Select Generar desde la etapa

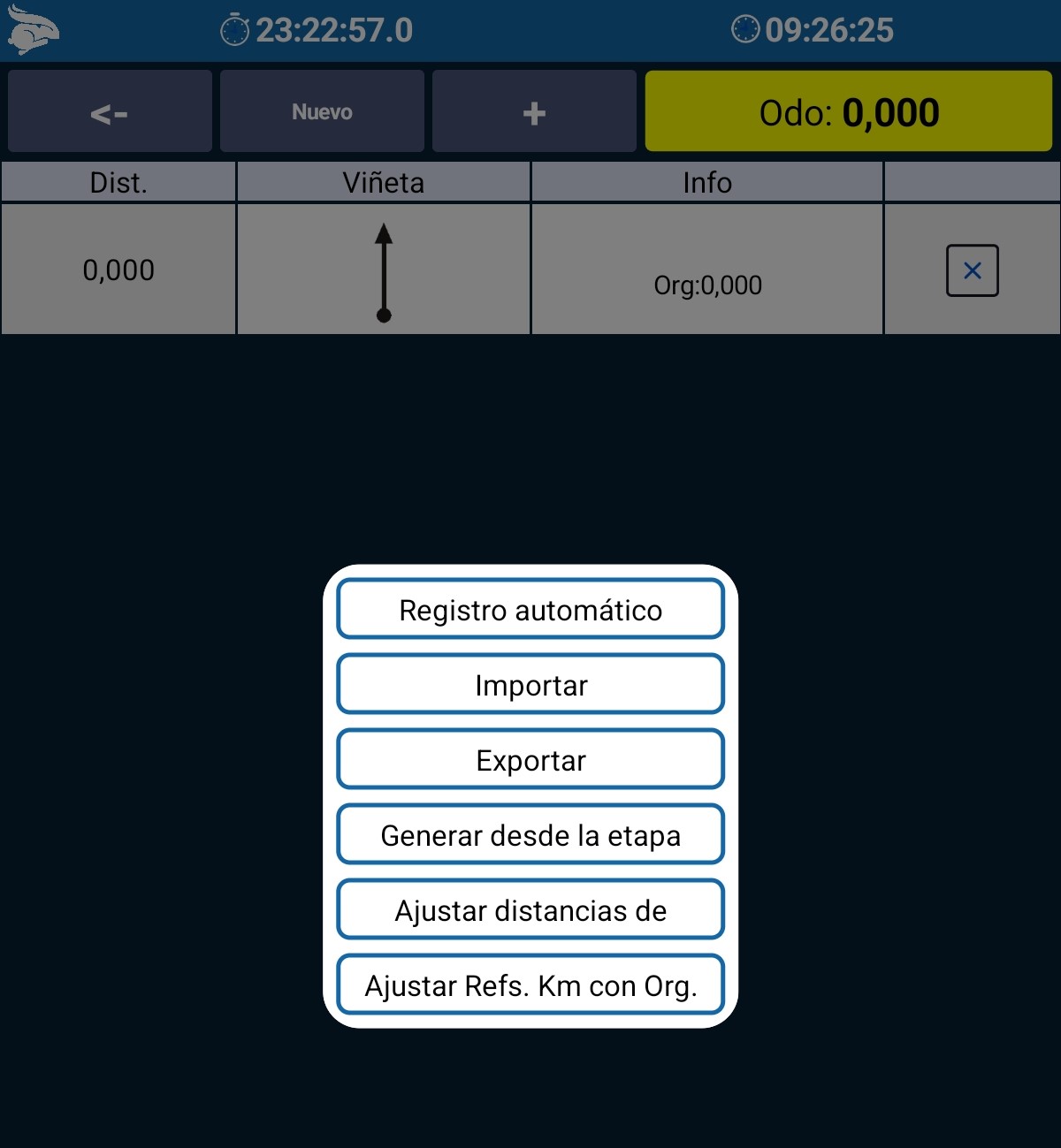[530, 834]
